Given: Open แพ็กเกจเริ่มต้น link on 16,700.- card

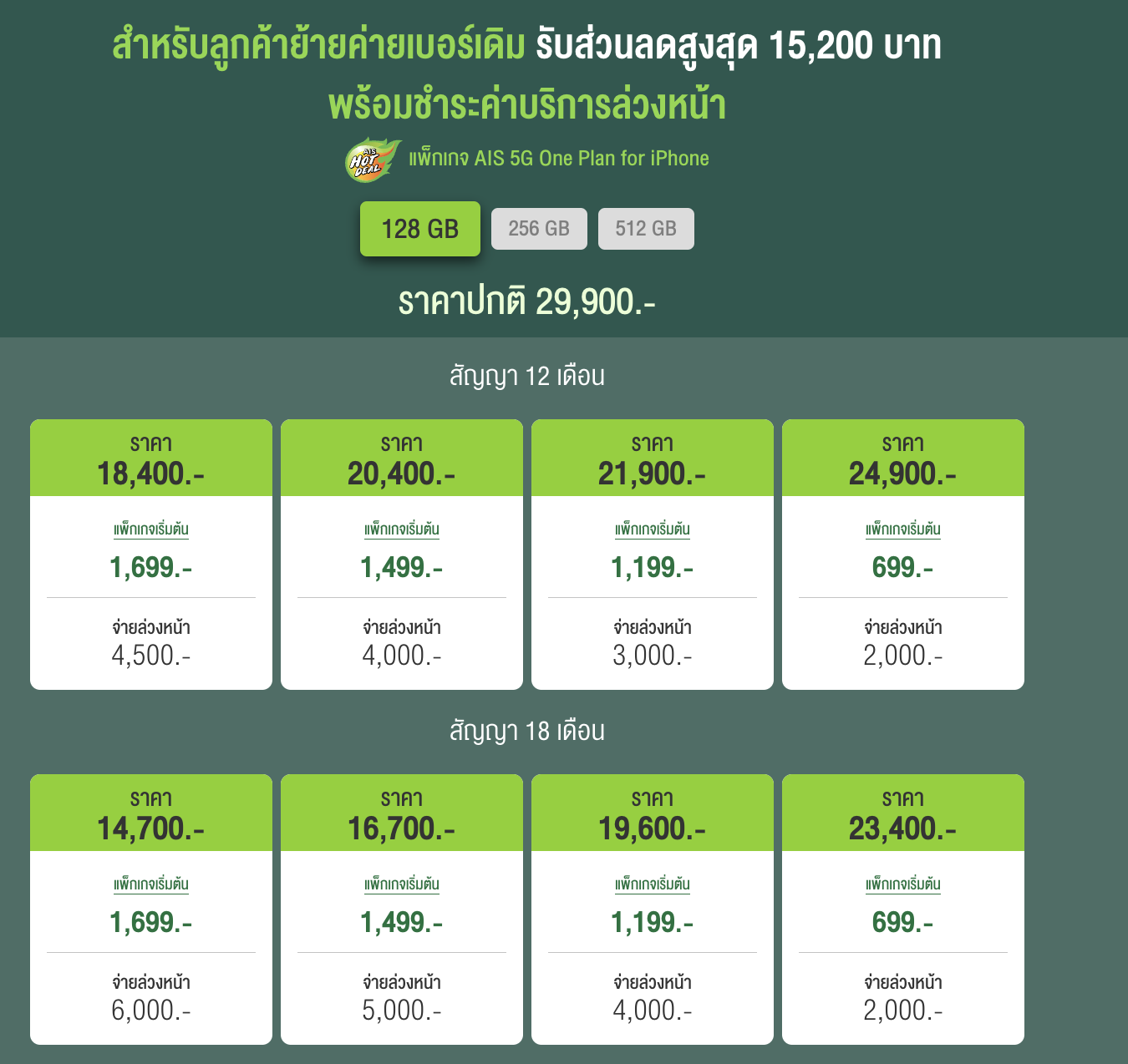Looking at the screenshot, I should (x=402, y=884).
